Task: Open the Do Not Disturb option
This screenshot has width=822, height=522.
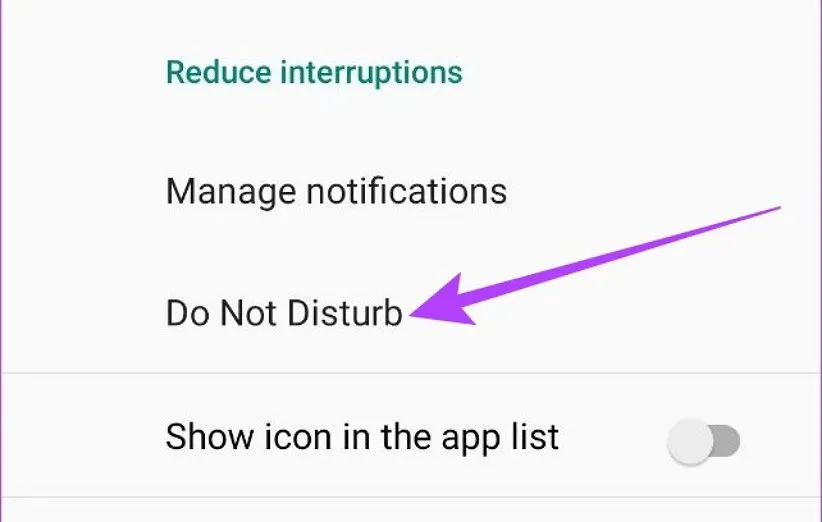Action: pyautogui.click(x=284, y=313)
